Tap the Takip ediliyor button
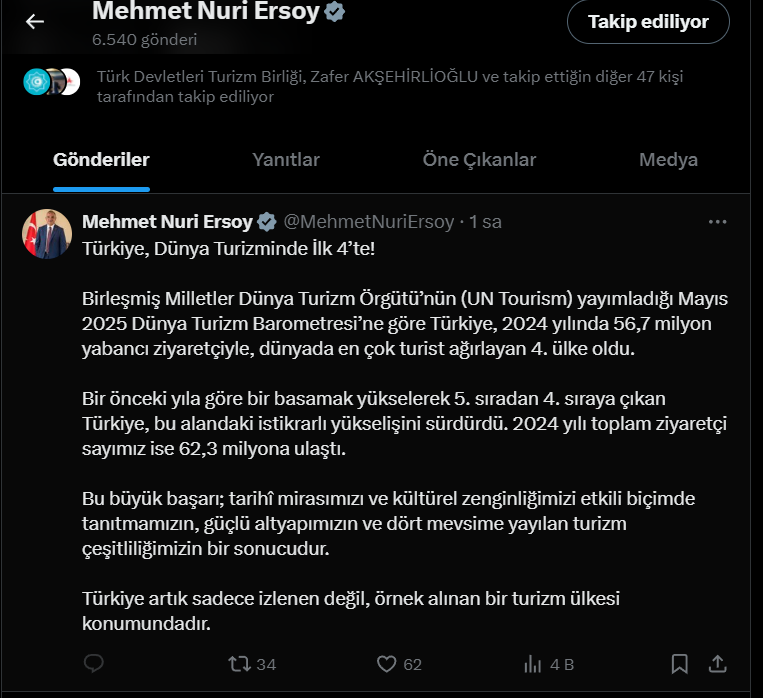 (648, 21)
